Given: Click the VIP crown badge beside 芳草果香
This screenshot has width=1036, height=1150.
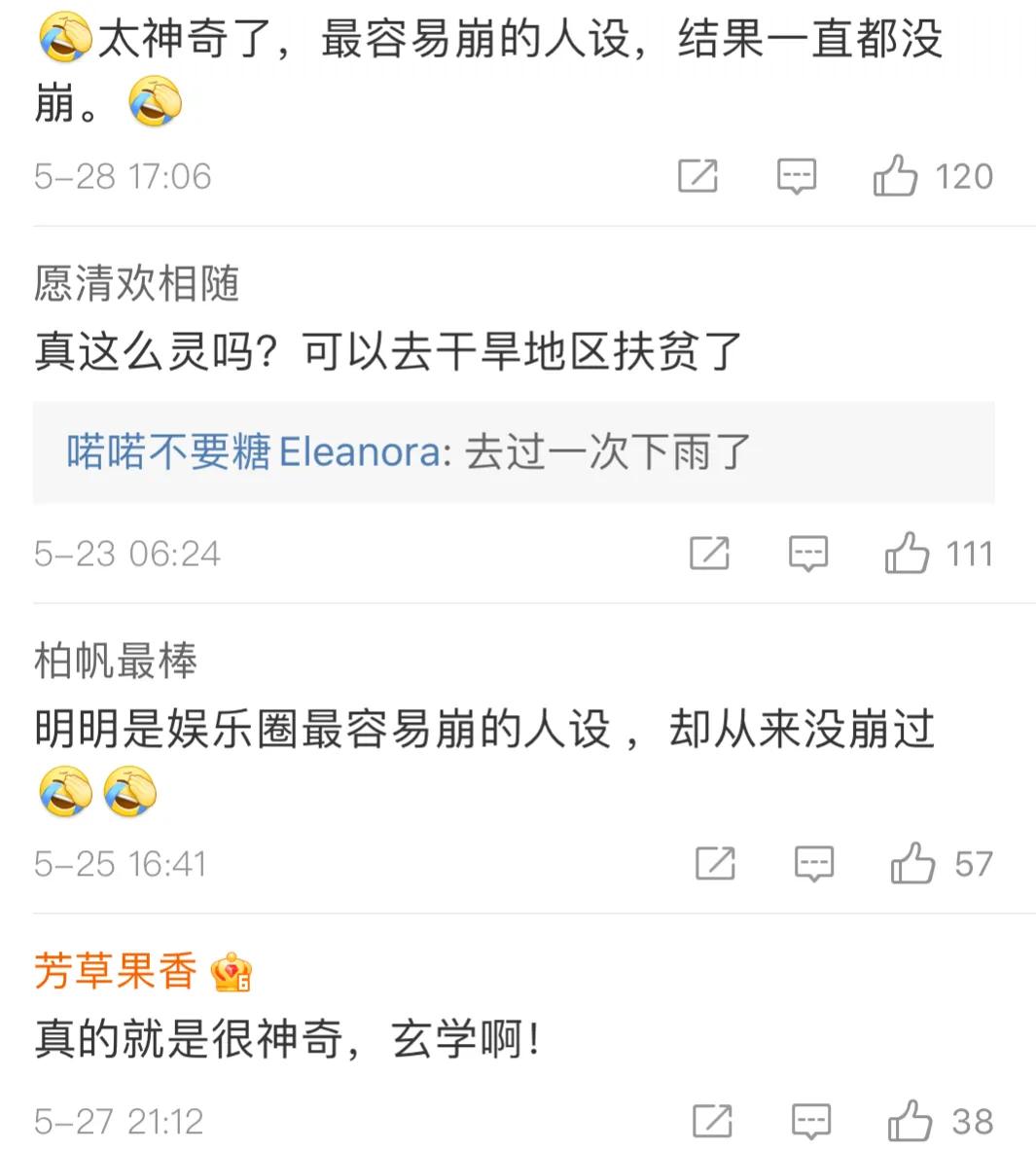Looking at the screenshot, I should point(233,972).
